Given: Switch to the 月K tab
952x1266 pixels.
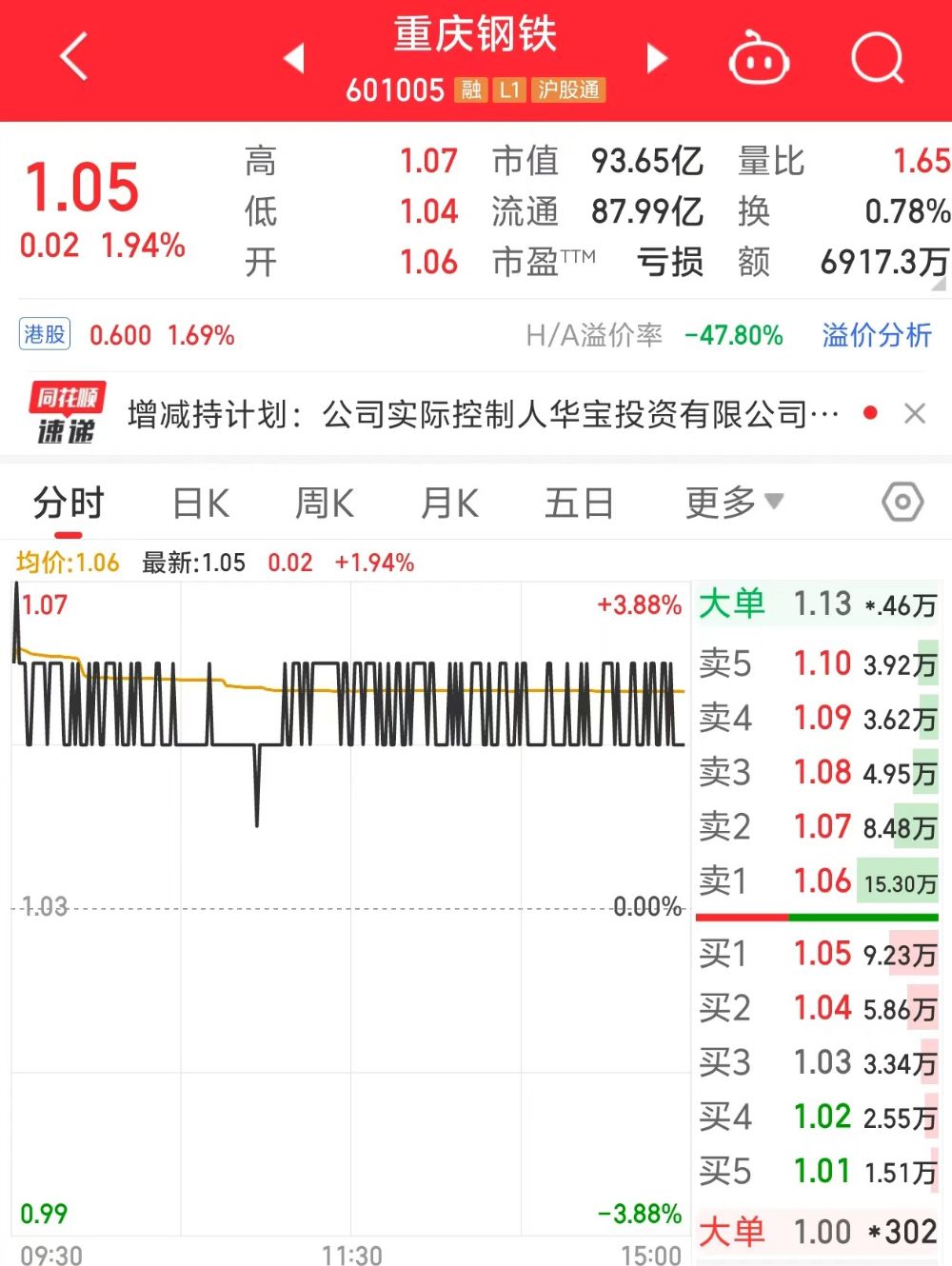Looking at the screenshot, I should [449, 503].
